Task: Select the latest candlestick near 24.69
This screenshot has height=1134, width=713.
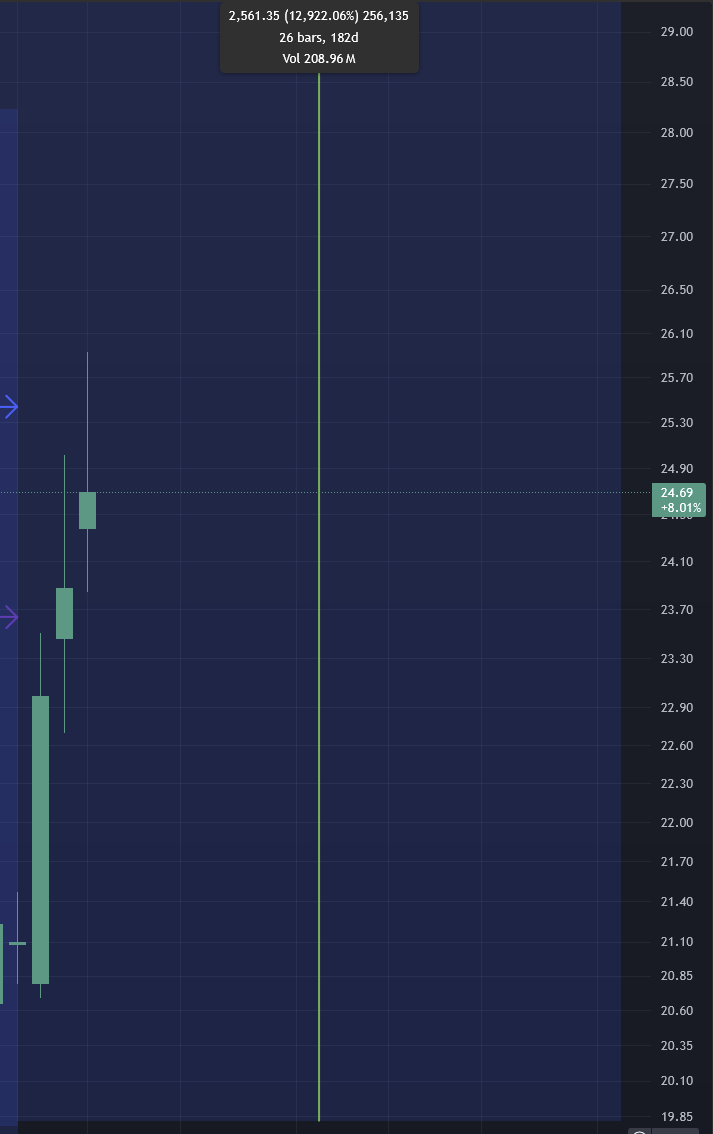Action: [87, 510]
